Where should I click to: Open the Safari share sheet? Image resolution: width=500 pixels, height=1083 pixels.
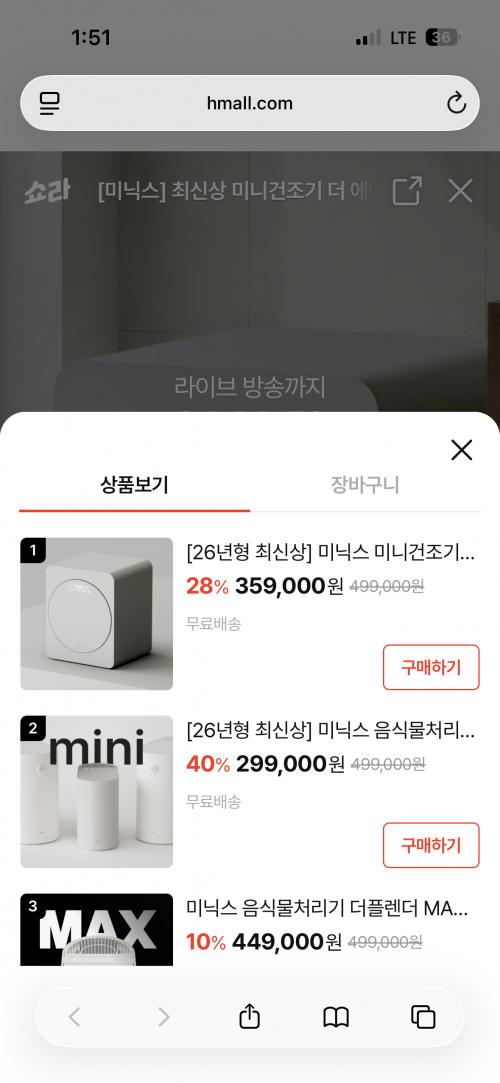point(249,1017)
